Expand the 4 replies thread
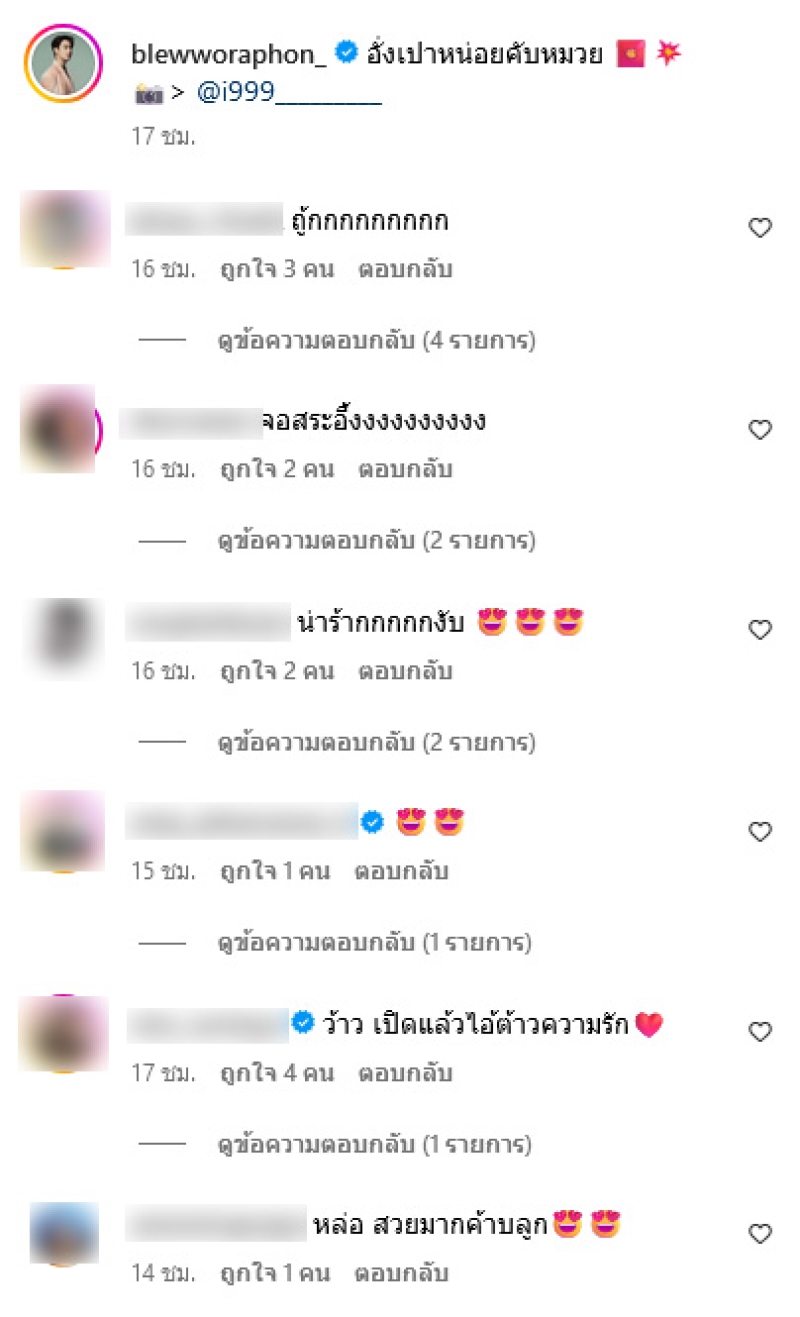This screenshot has height=1317, width=800. pyautogui.click(x=376, y=341)
